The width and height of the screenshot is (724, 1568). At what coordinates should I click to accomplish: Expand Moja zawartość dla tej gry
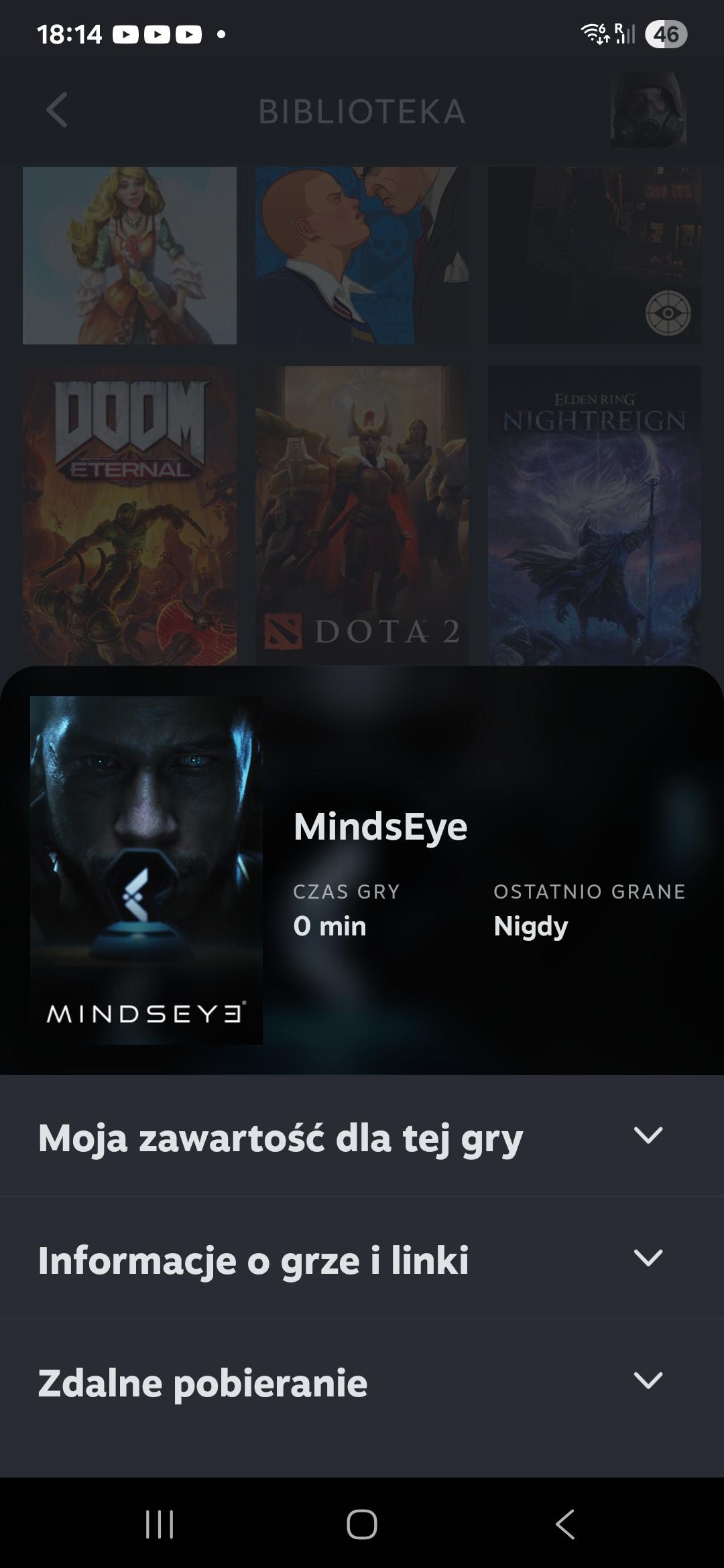[x=362, y=1137]
